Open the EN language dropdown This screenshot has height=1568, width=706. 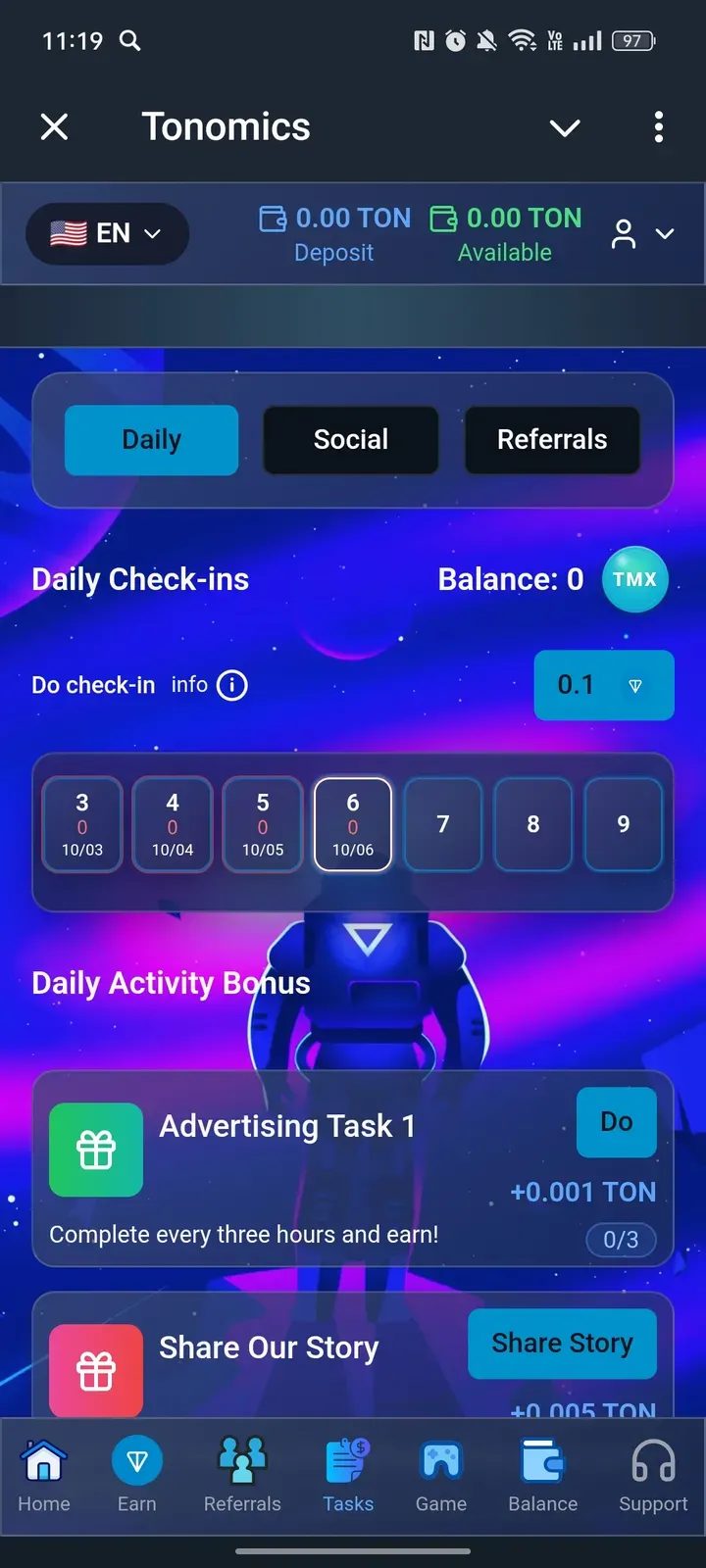[x=107, y=233]
